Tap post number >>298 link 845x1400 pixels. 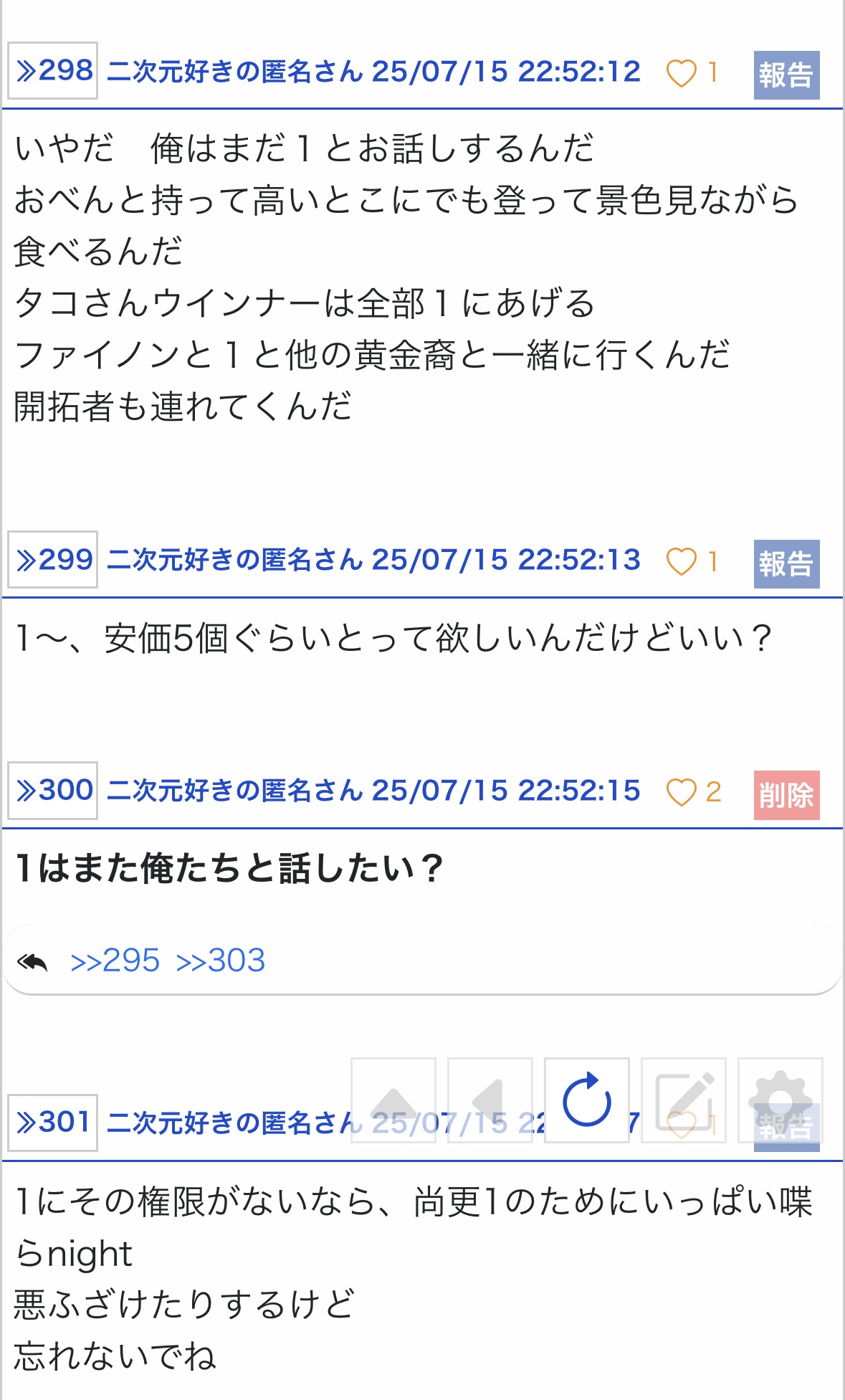[x=53, y=71]
